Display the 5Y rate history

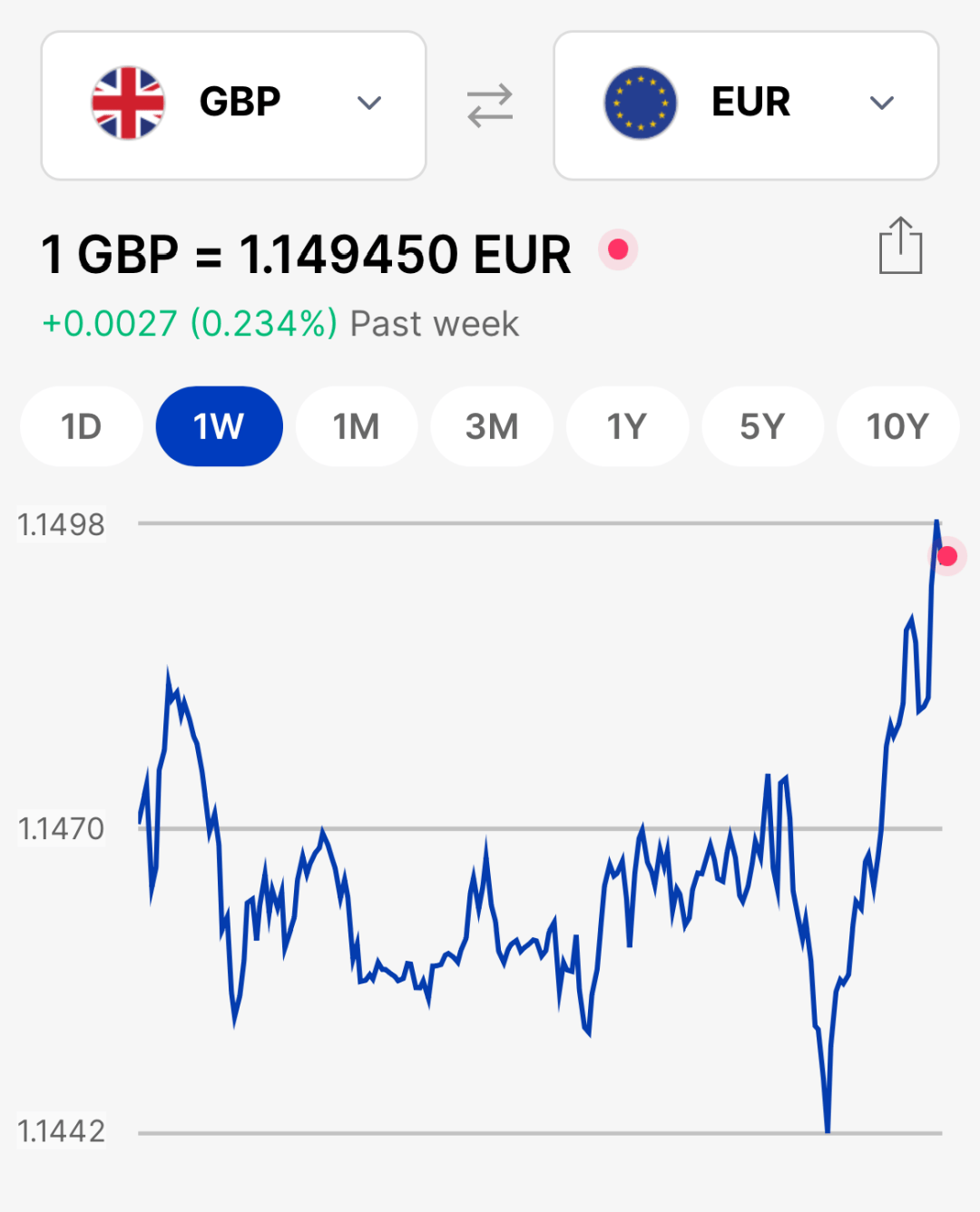pos(762,426)
